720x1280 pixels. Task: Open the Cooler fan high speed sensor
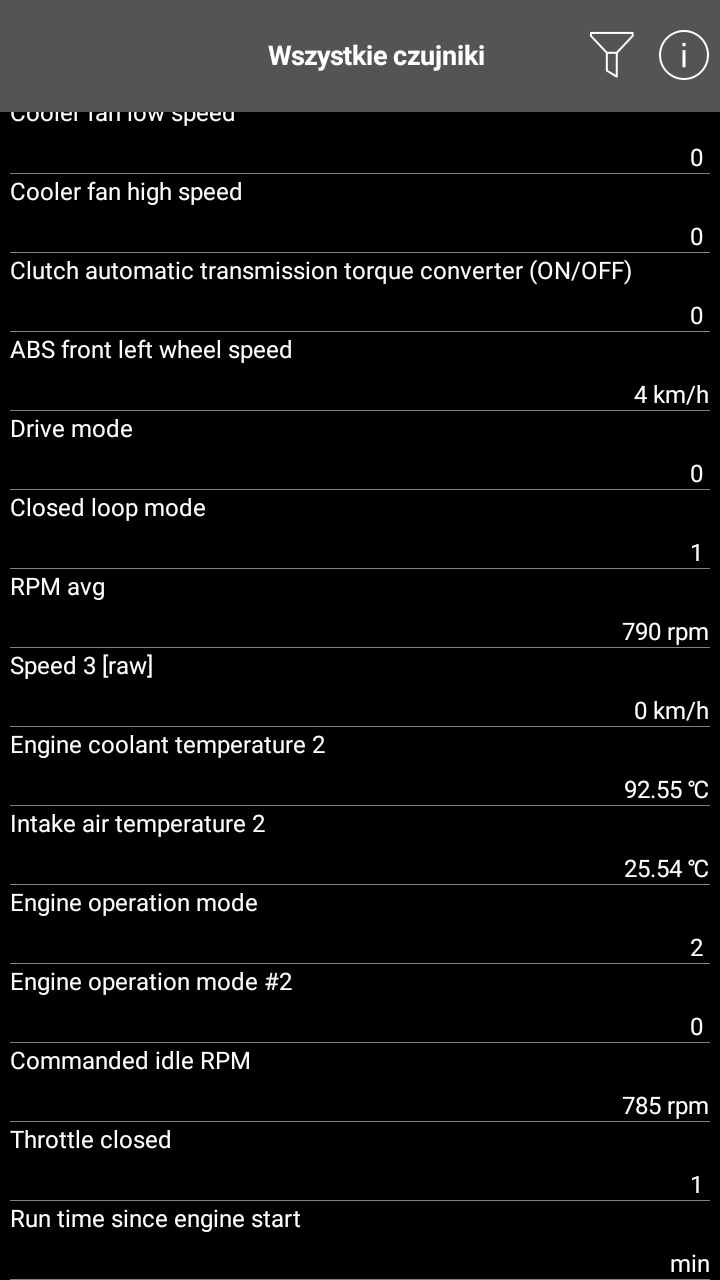click(x=360, y=213)
